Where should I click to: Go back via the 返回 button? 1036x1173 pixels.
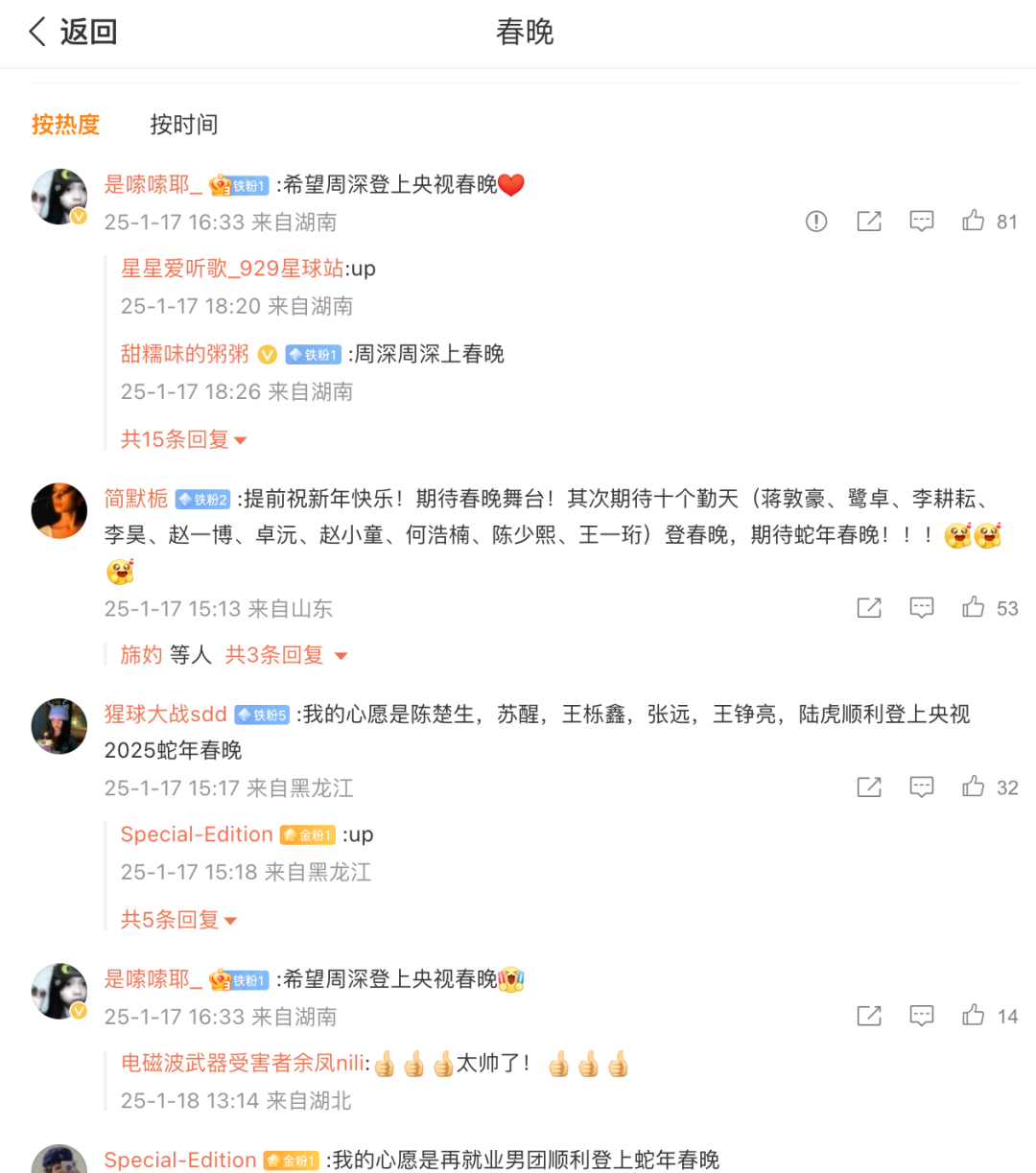point(73,32)
